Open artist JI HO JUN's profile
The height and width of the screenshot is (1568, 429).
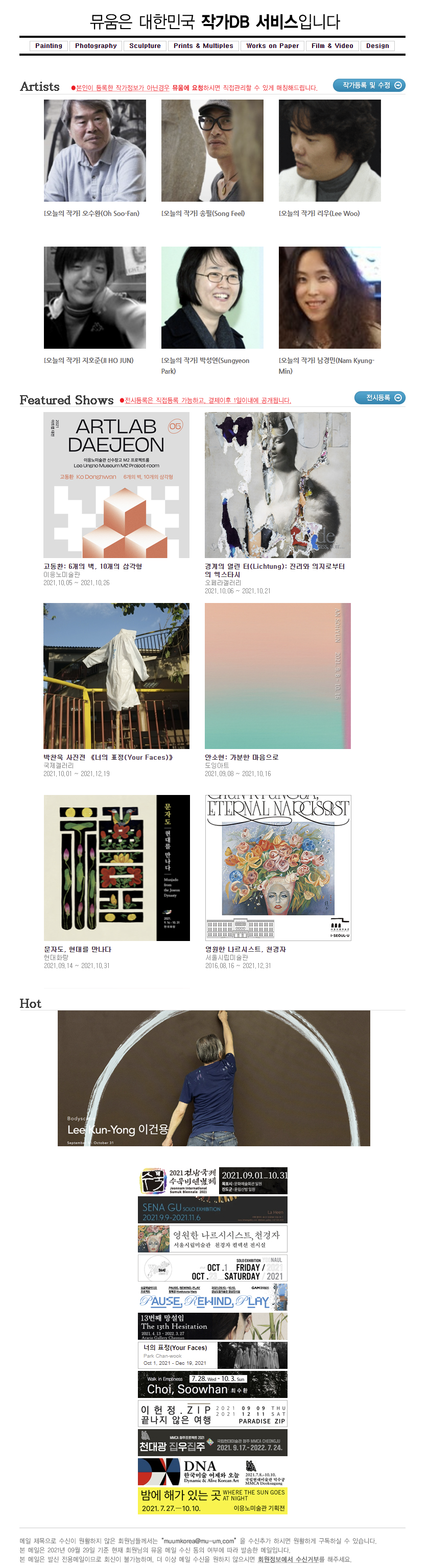(x=95, y=297)
